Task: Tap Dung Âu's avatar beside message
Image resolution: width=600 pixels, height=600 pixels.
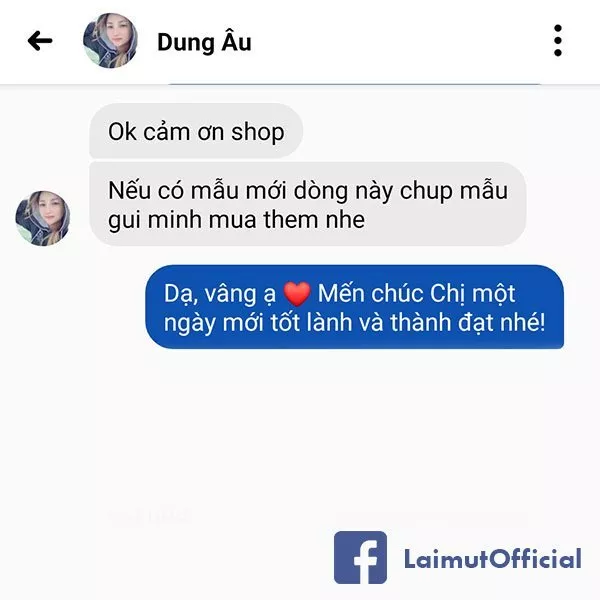Action: (43, 218)
